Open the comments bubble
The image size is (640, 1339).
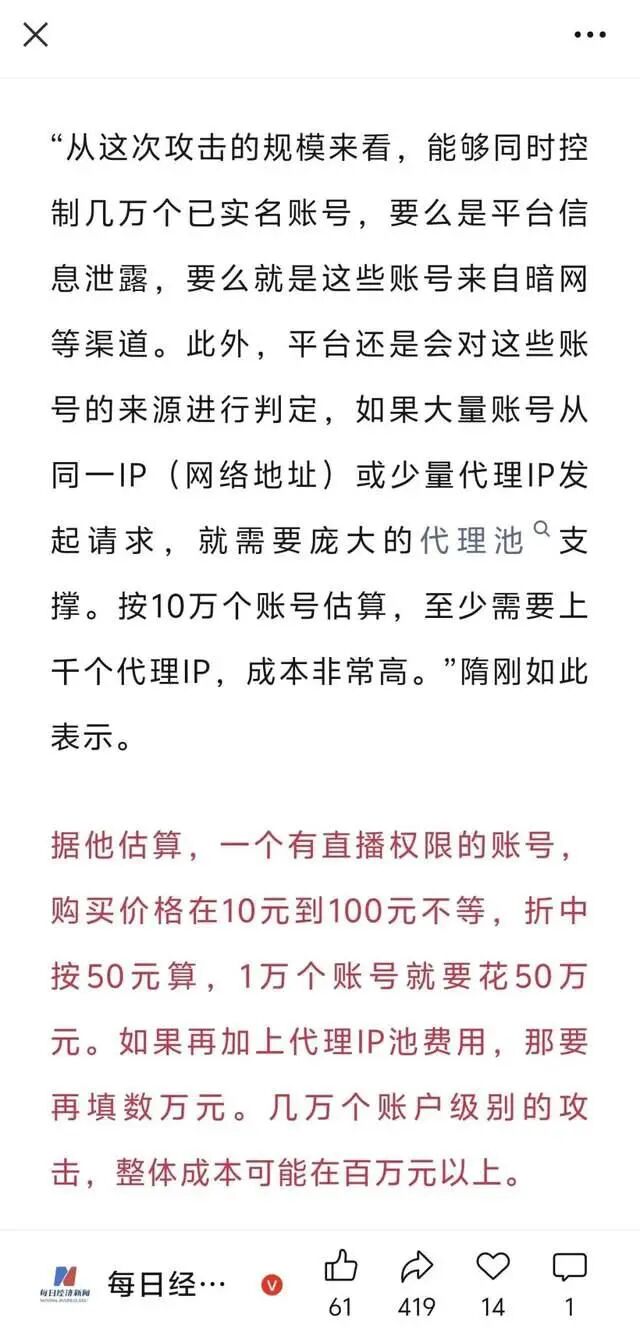(x=570, y=1281)
